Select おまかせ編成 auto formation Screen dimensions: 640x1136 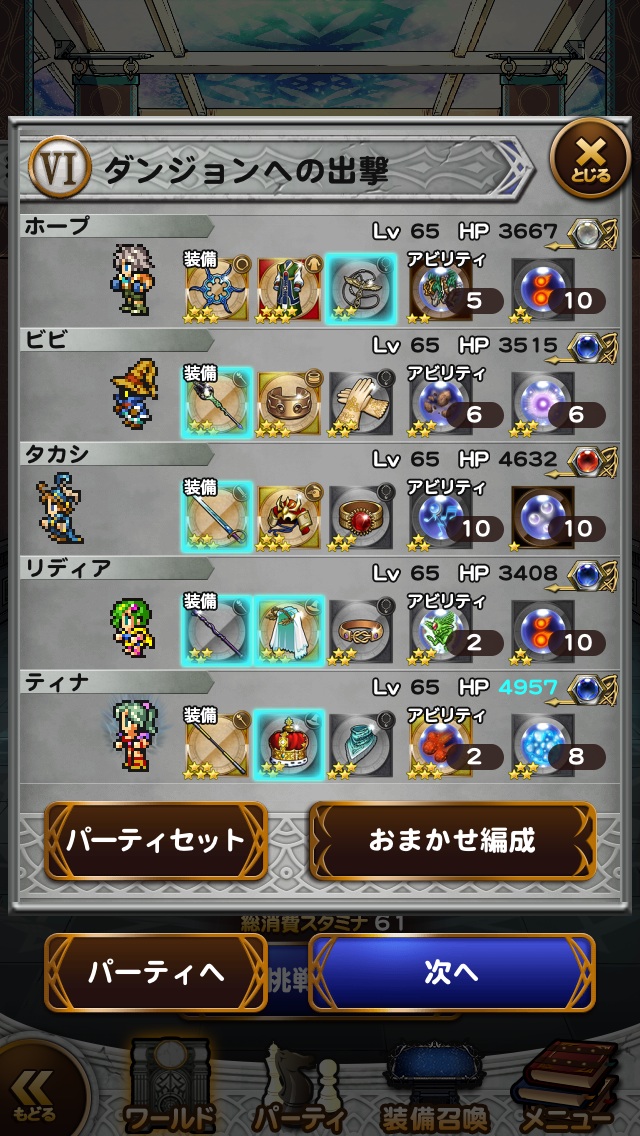point(452,840)
